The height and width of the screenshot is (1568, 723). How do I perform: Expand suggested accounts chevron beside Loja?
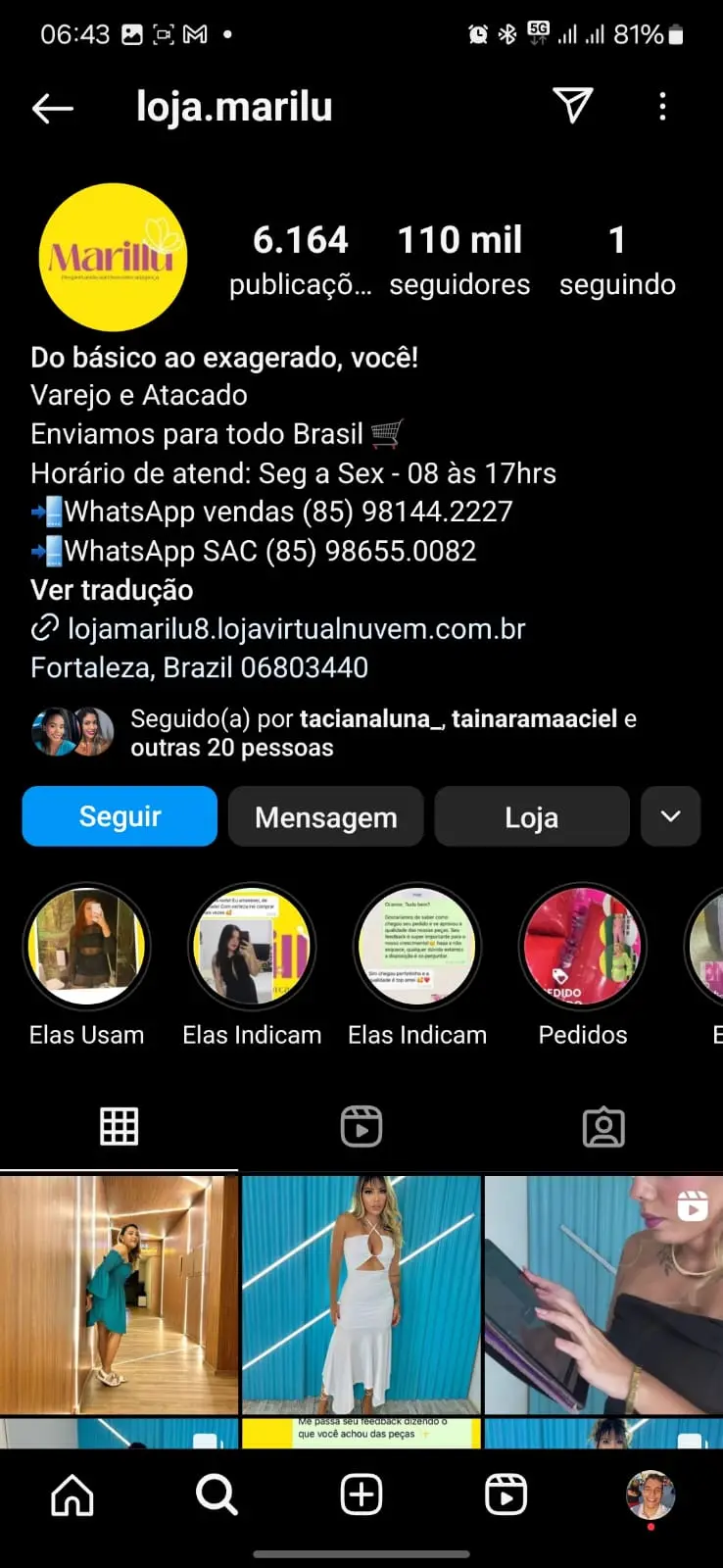pyautogui.click(x=671, y=816)
